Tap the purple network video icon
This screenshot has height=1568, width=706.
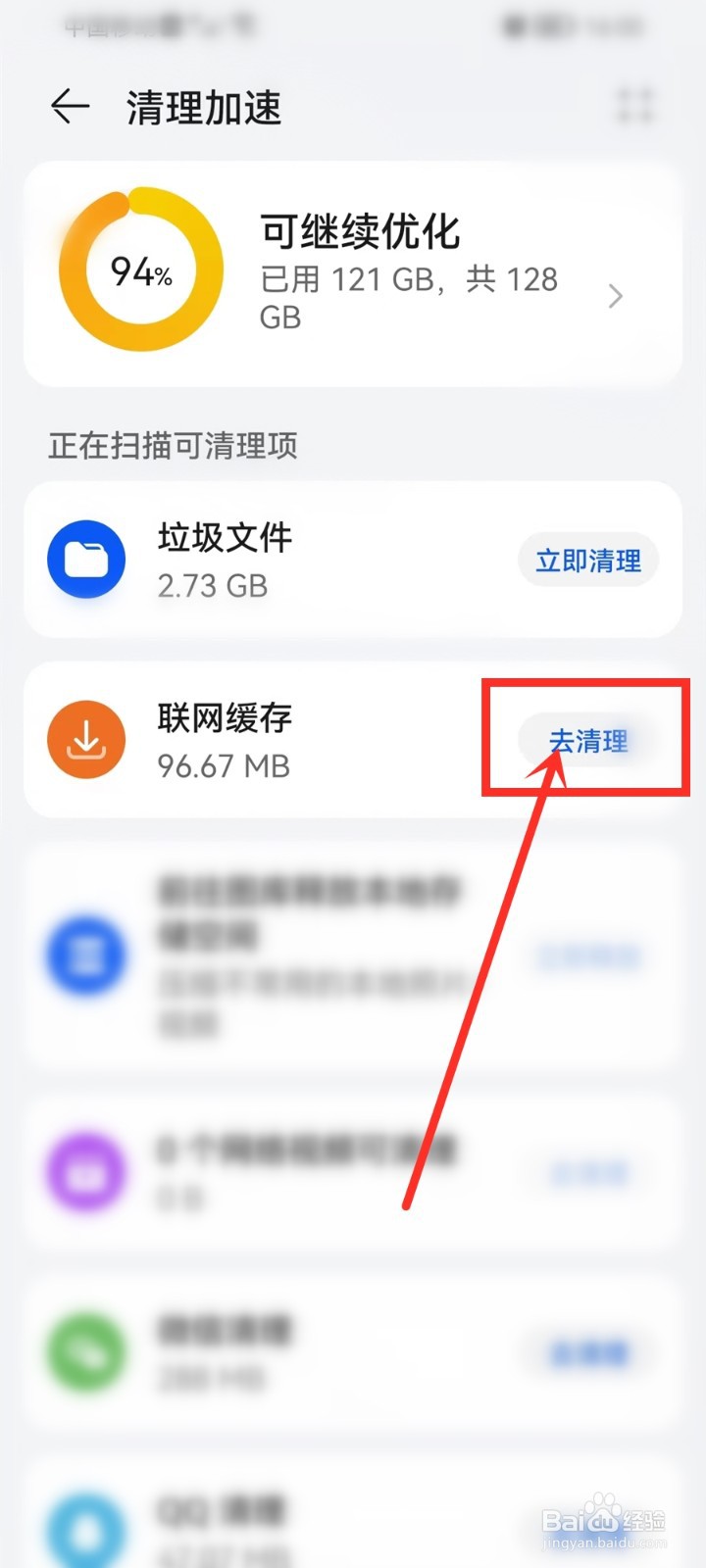(86, 1173)
